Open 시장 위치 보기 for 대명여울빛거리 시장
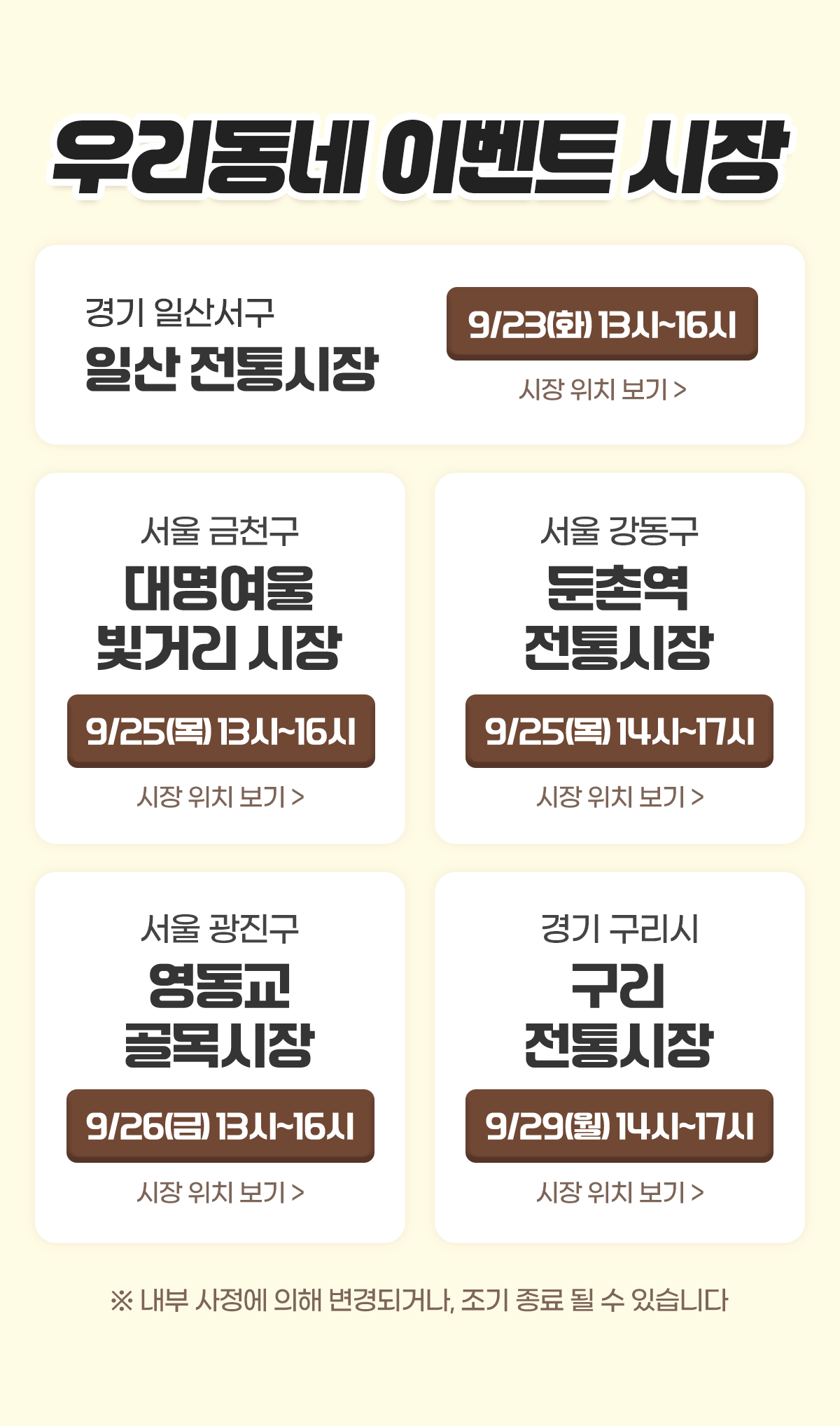 pos(220,797)
